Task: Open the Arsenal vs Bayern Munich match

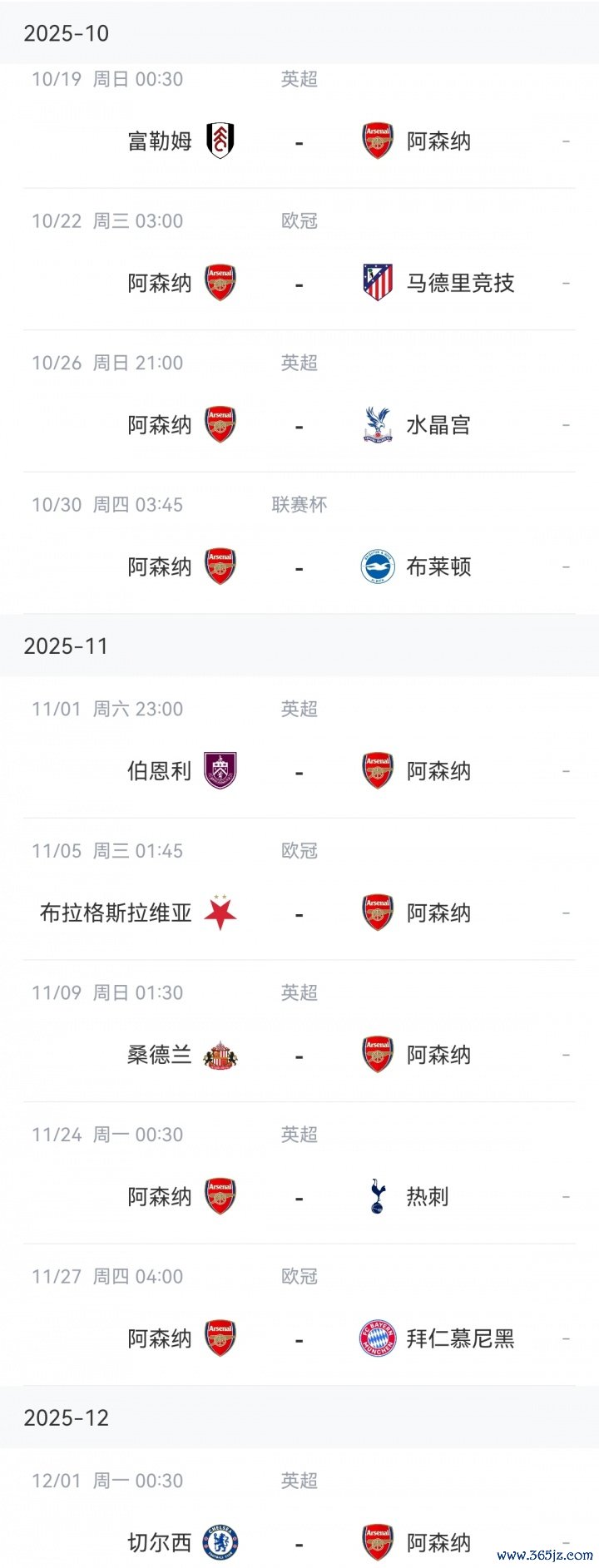Action: pos(299,1338)
